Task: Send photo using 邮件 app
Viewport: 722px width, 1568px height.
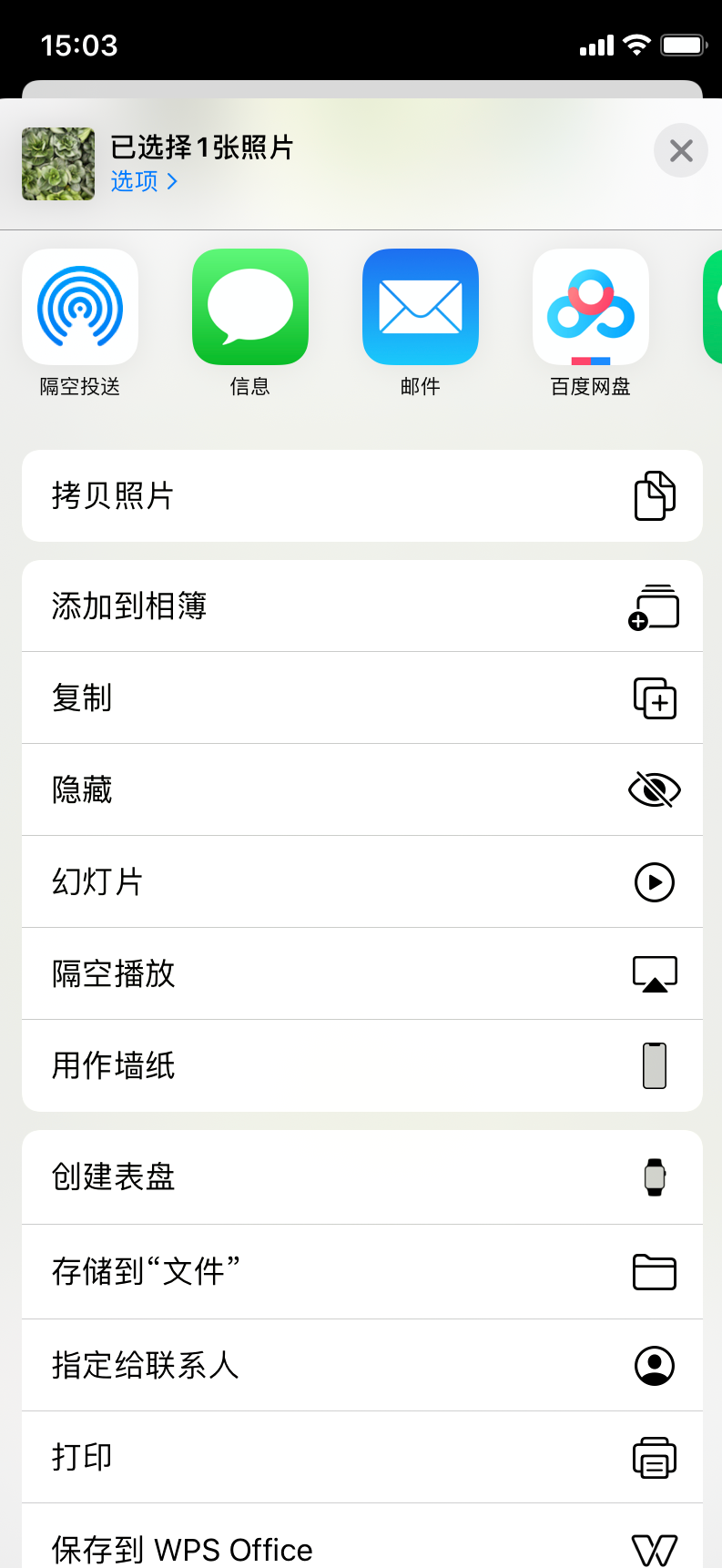Action: (x=420, y=308)
